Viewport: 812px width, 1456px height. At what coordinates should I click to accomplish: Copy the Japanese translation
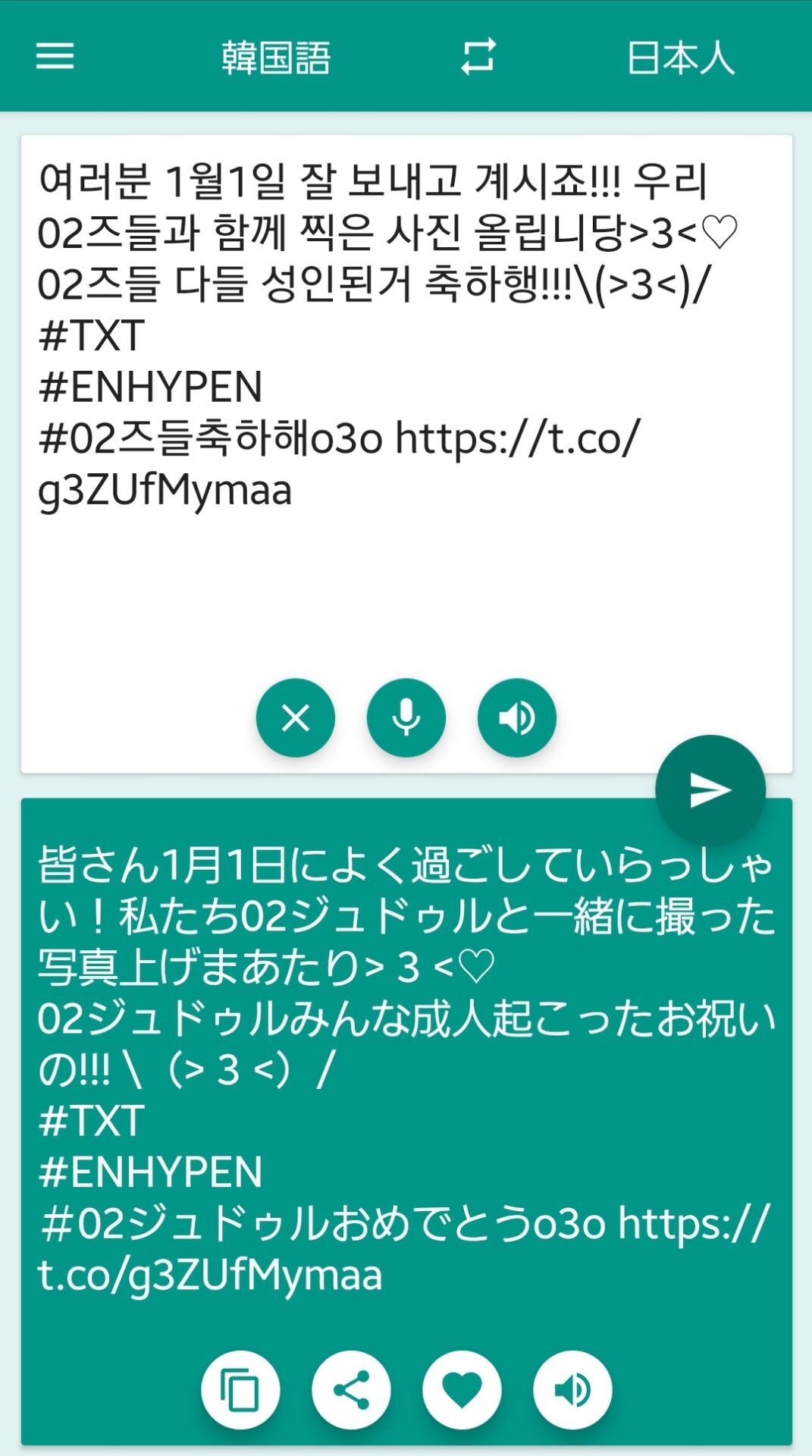tap(240, 1390)
